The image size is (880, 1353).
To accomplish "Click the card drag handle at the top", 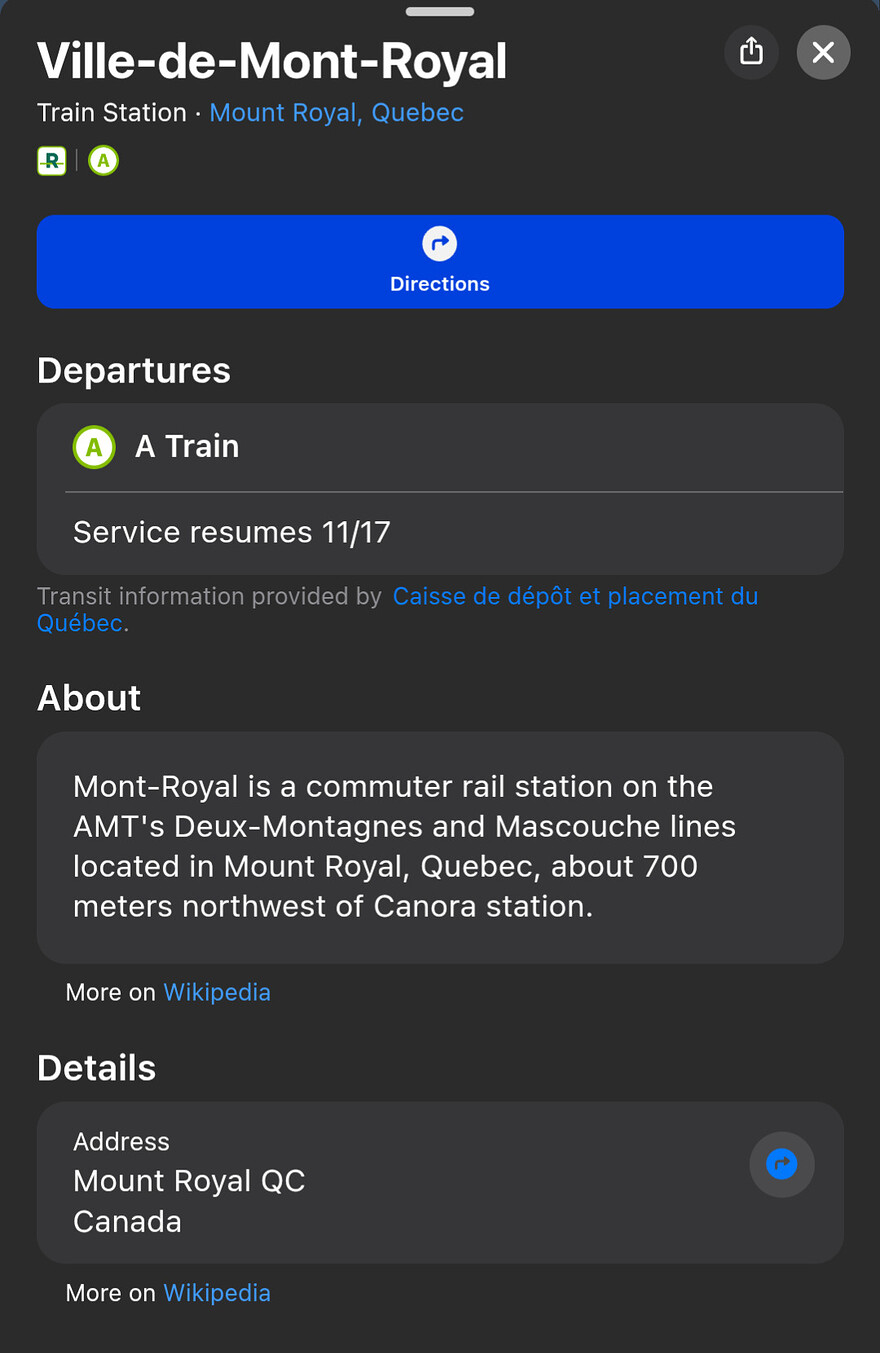I will [440, 11].
